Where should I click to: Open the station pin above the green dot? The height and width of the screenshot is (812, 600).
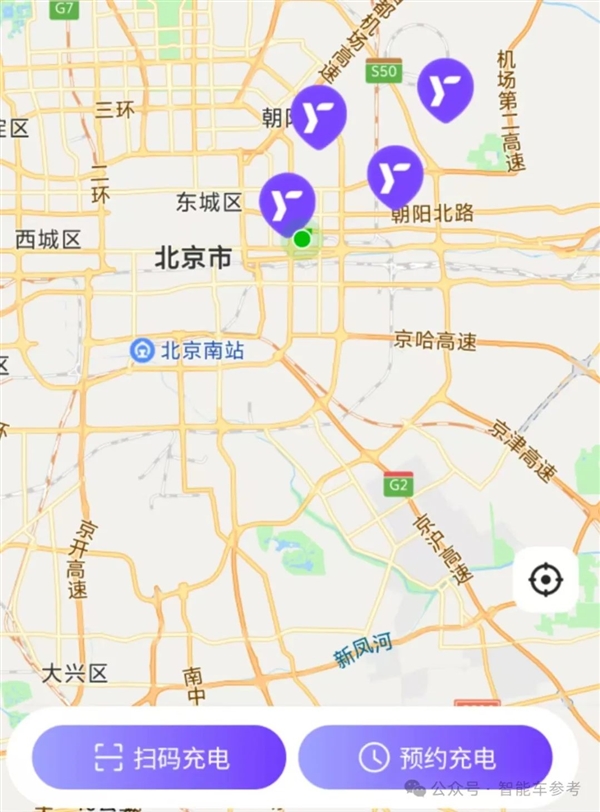tap(287, 201)
